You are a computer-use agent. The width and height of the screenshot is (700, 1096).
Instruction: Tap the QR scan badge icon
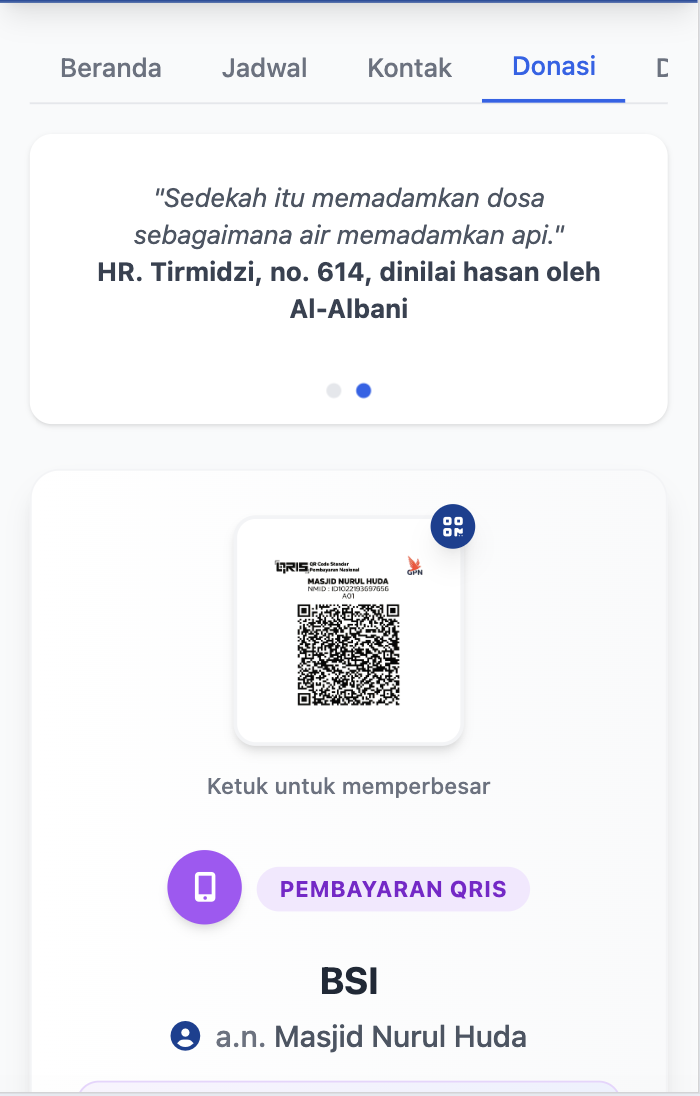pyautogui.click(x=453, y=526)
